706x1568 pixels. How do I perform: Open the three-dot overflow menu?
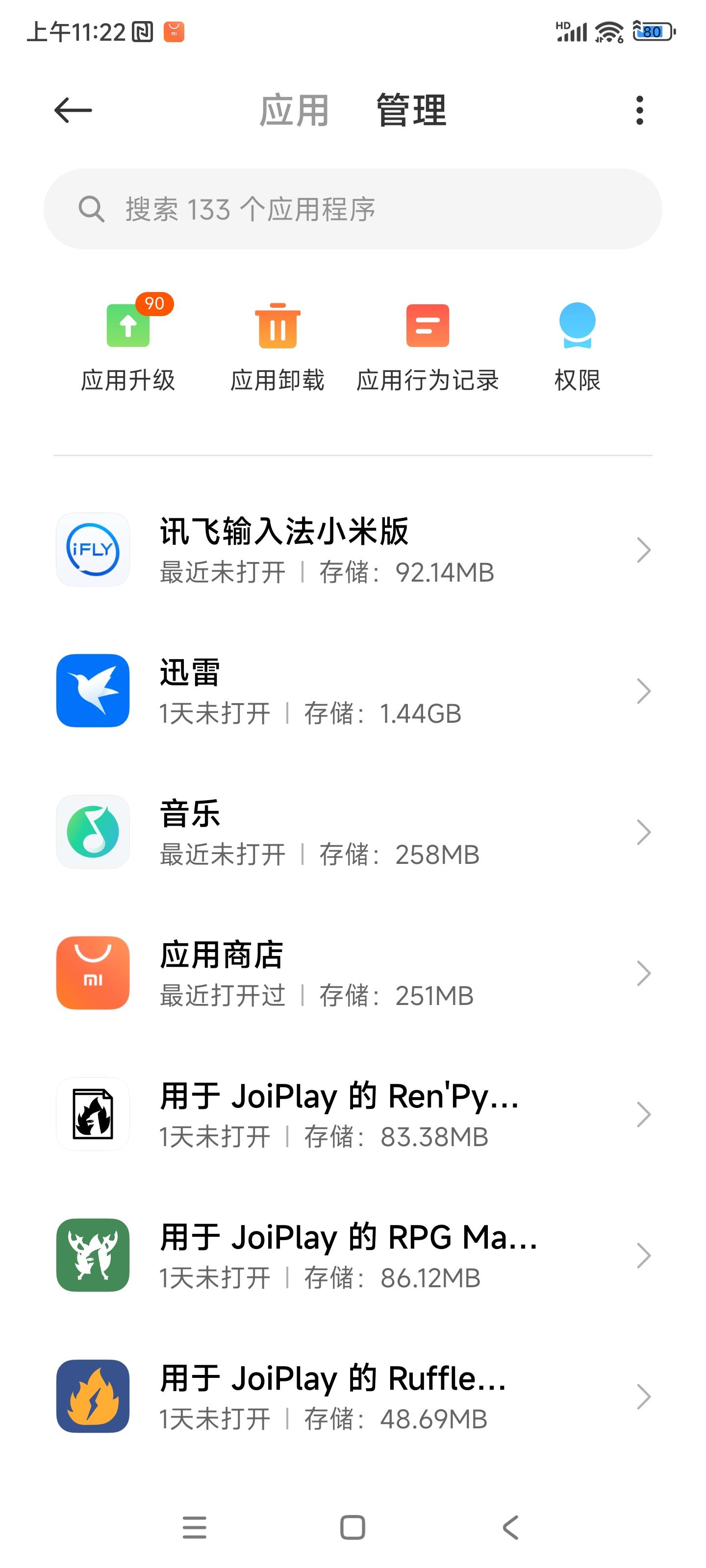(639, 110)
